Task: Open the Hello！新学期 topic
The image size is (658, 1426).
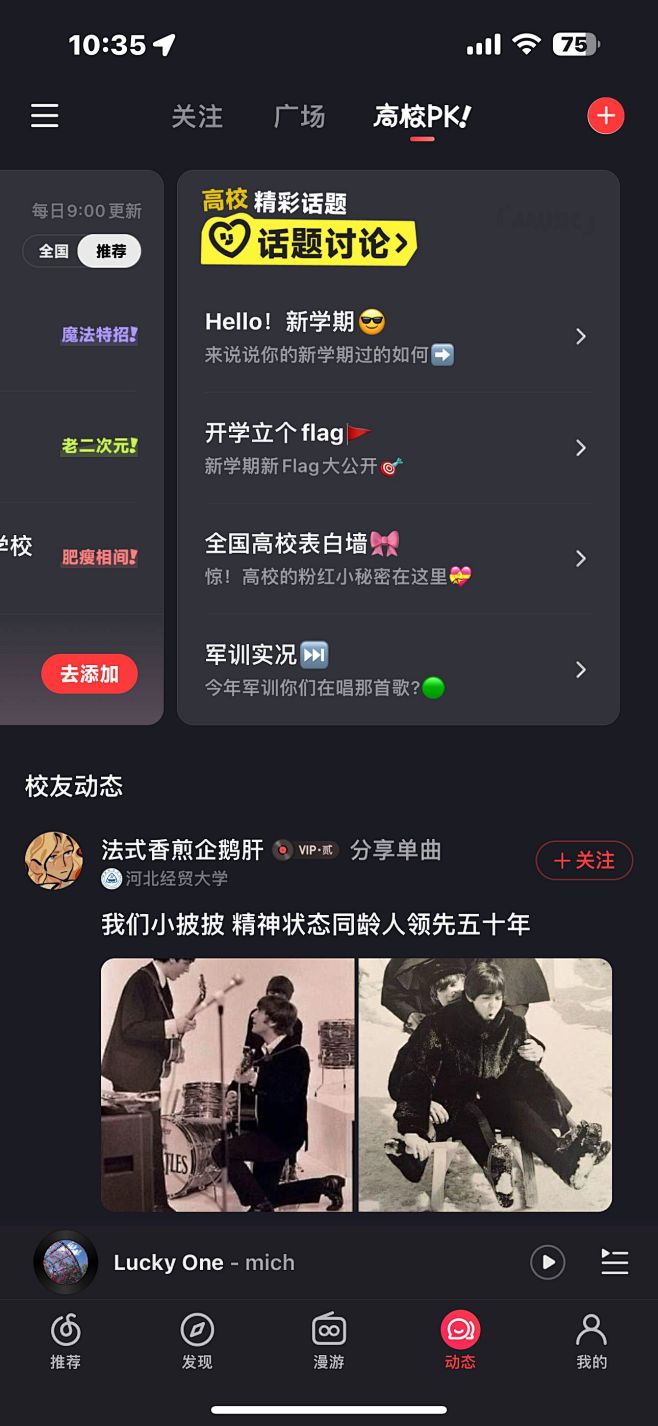Action: coord(398,336)
